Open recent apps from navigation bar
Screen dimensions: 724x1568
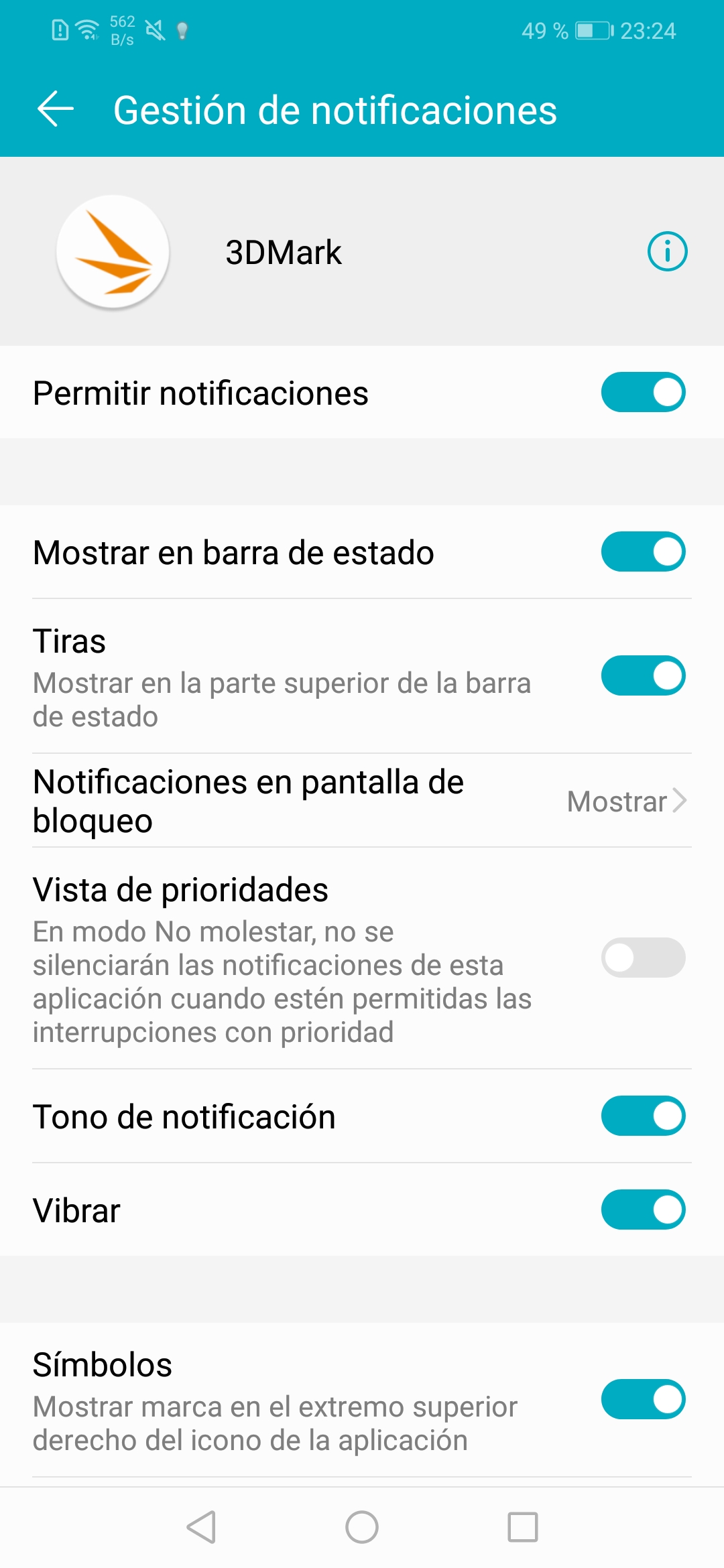pos(523,1527)
